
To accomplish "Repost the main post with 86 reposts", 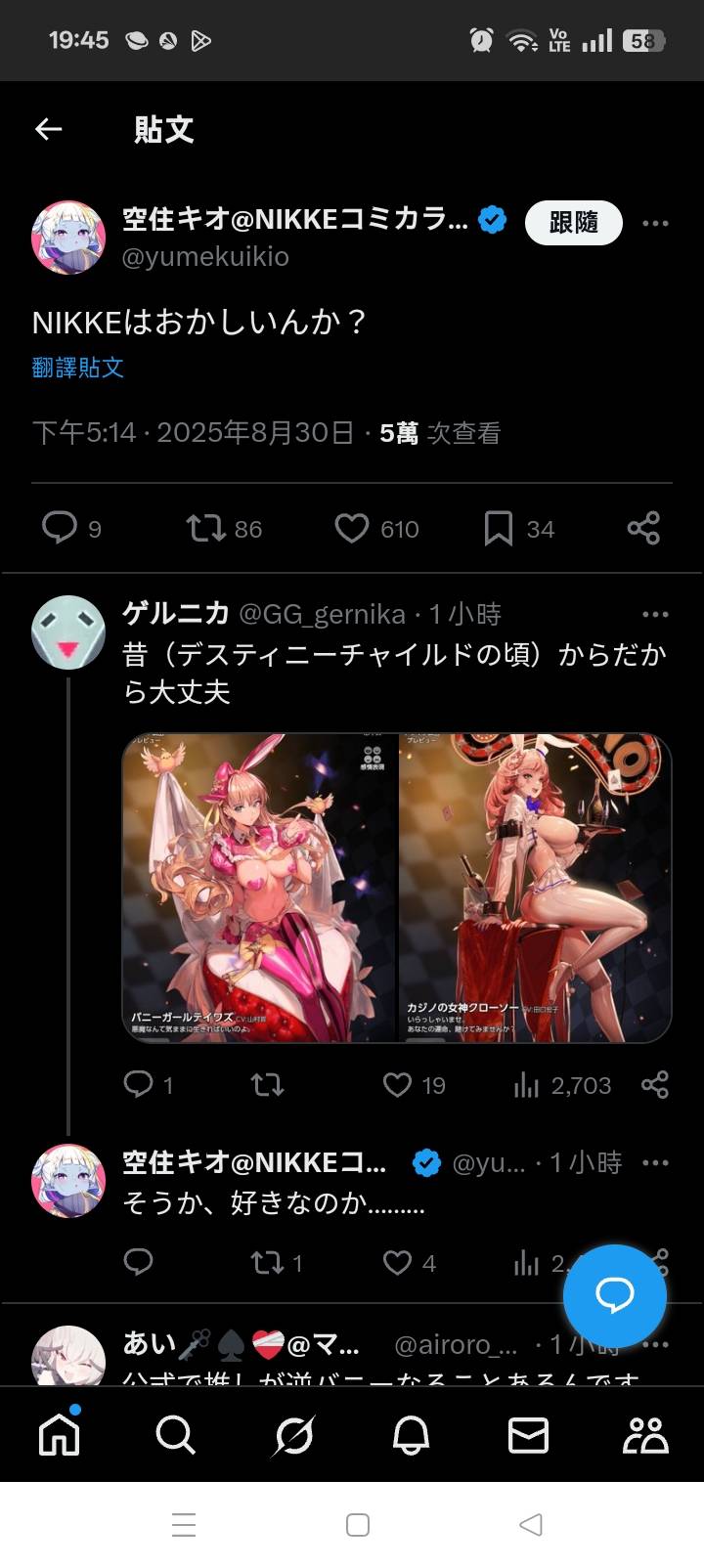I will tap(205, 528).
